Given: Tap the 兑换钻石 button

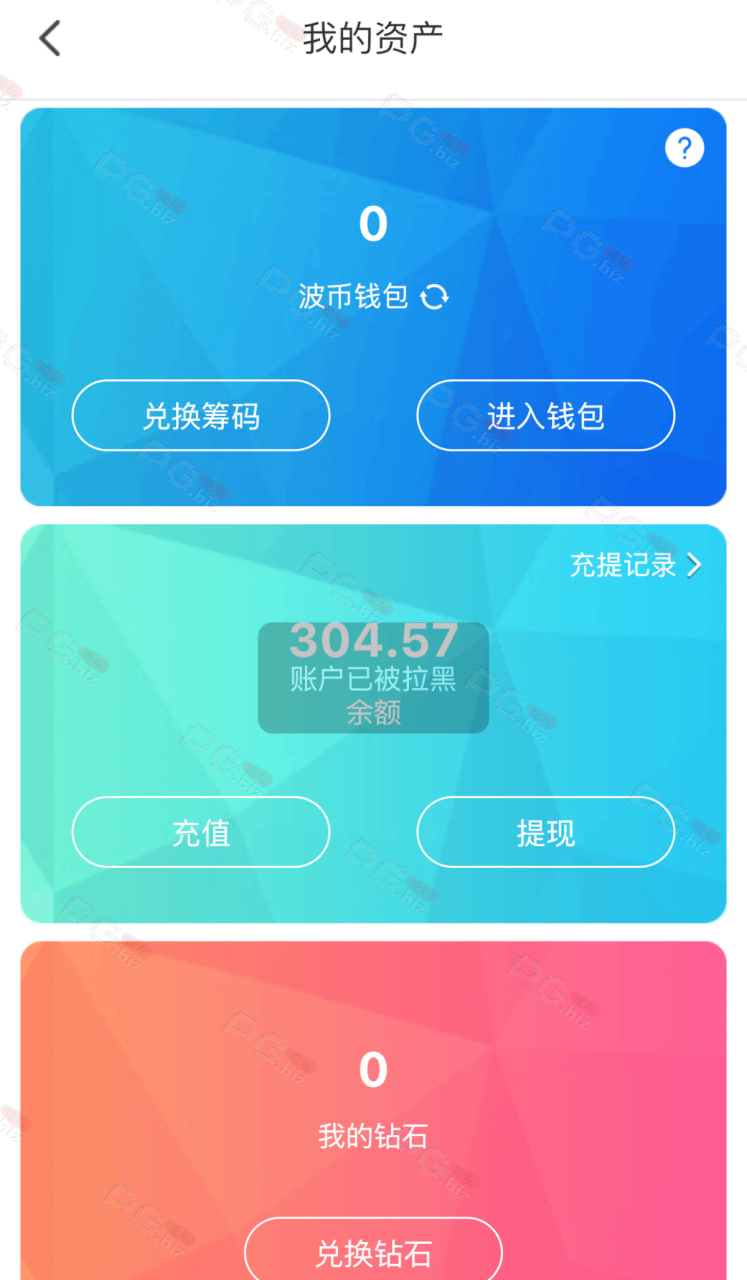Looking at the screenshot, I should tap(373, 1250).
